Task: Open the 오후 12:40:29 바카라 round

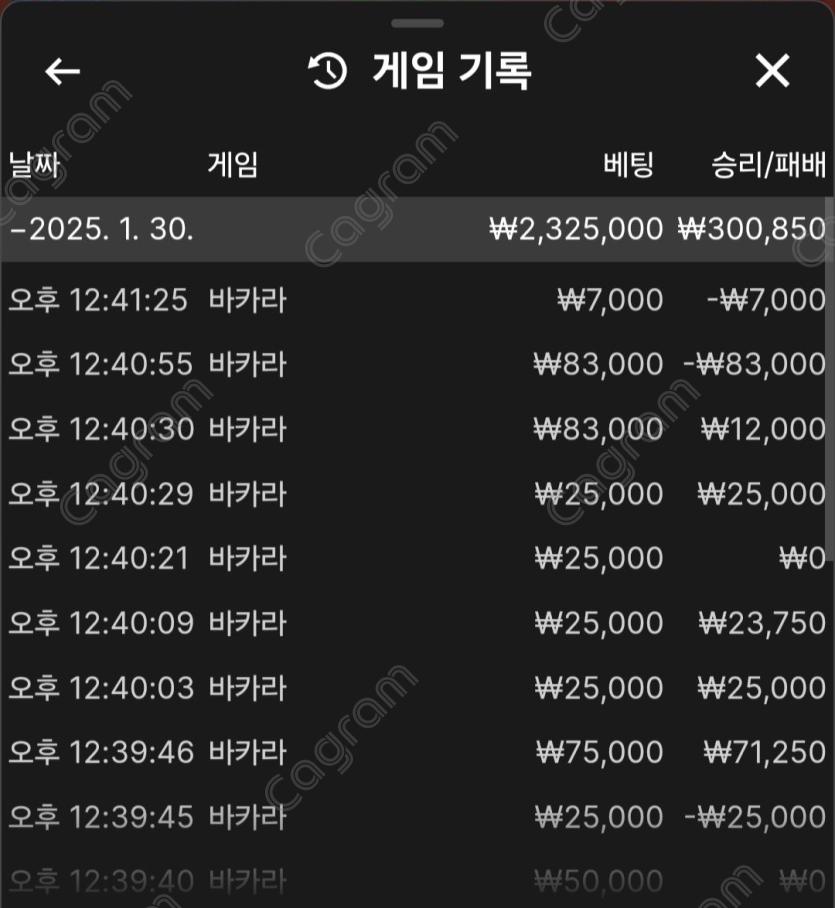Action: (x=417, y=494)
